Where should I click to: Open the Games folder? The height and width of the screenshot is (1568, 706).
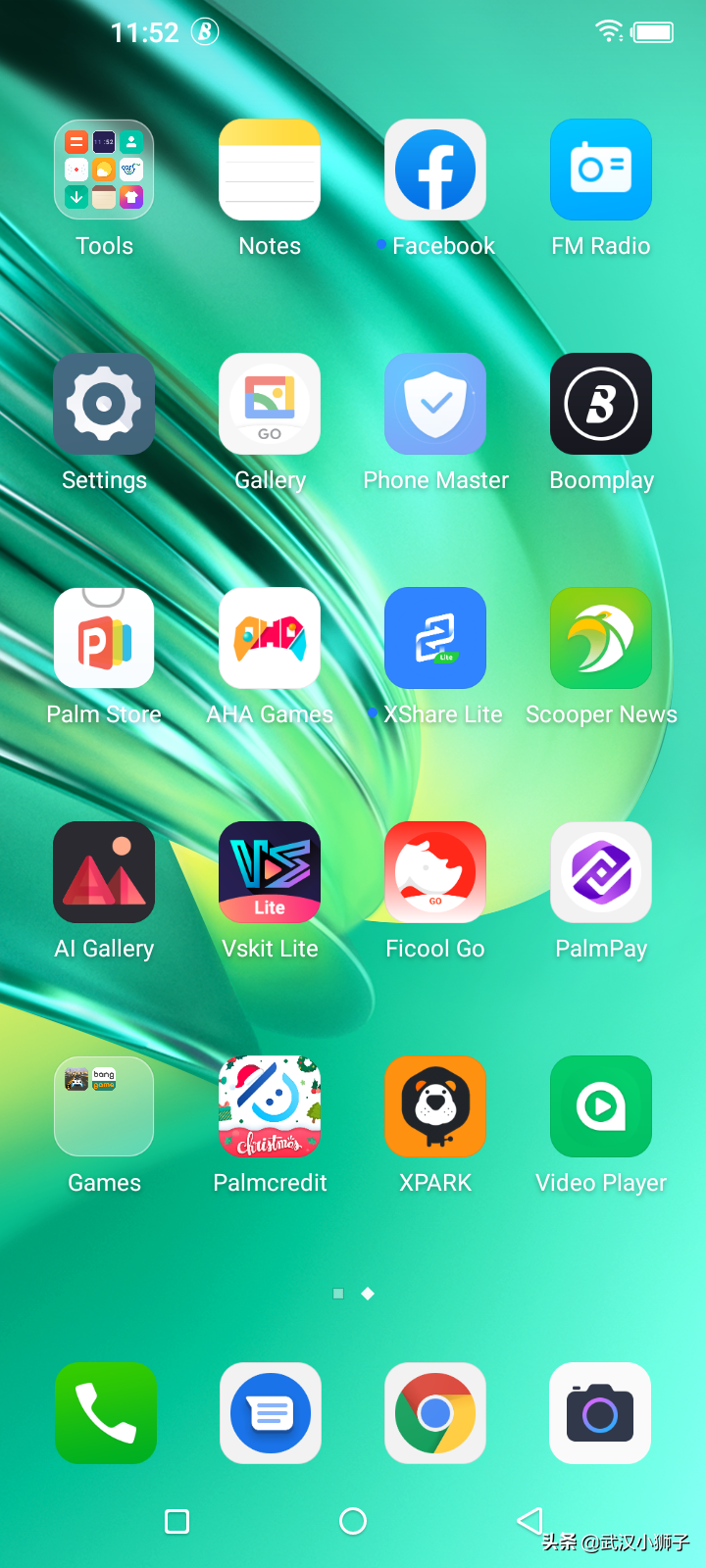(x=104, y=1106)
